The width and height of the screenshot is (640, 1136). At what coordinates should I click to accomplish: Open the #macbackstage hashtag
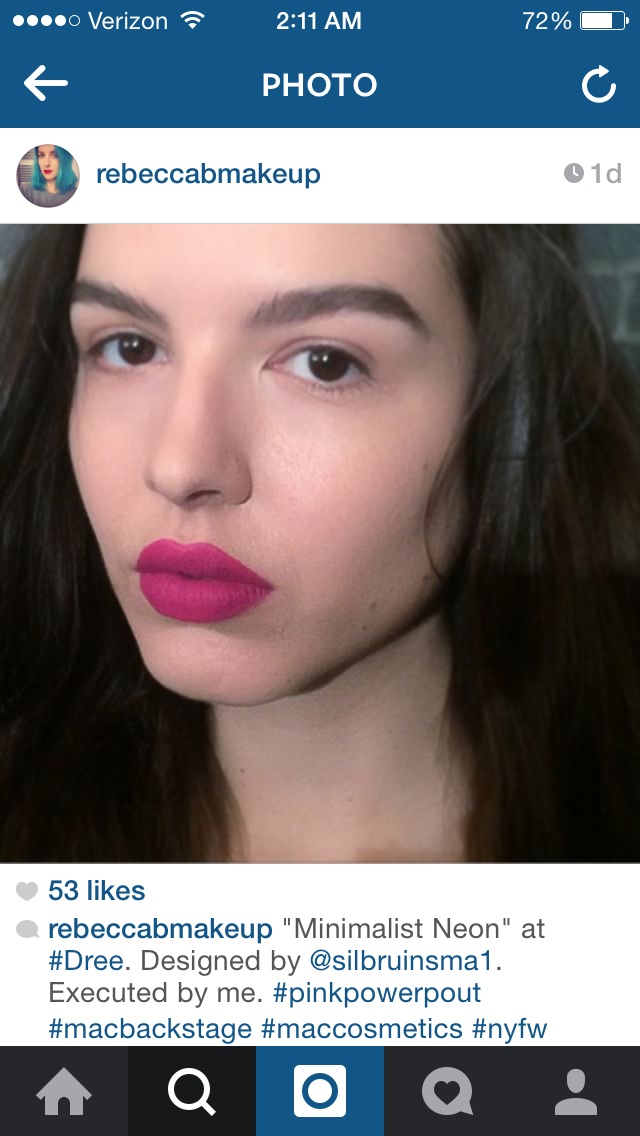(x=150, y=1029)
